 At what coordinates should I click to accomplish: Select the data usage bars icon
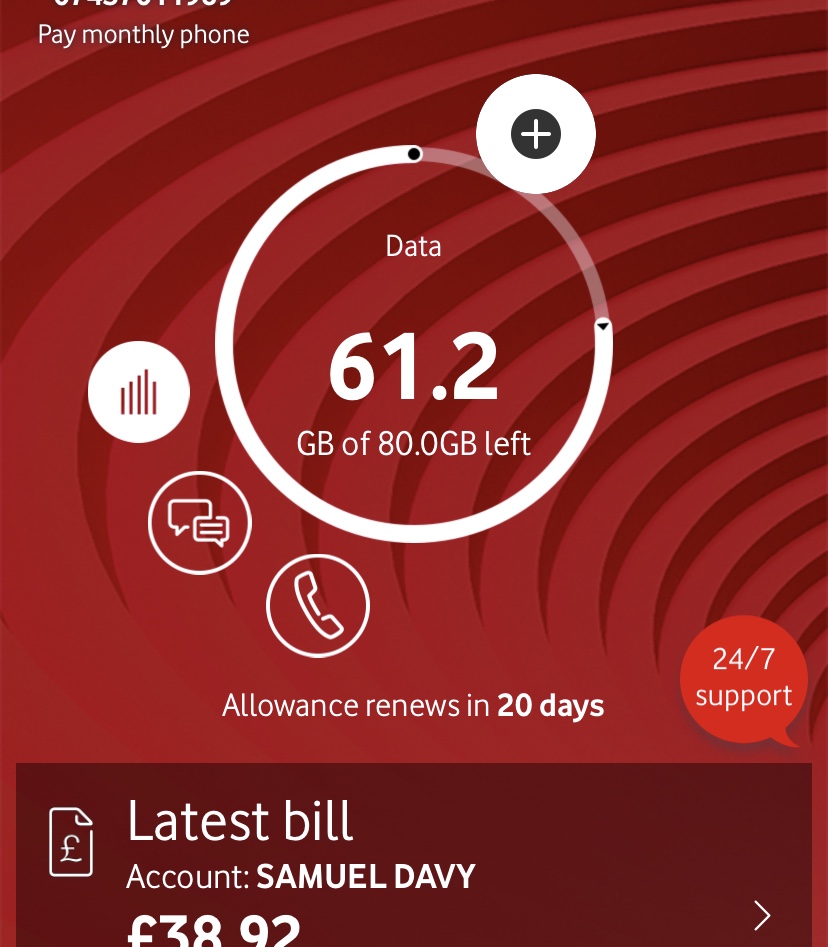[x=139, y=392]
